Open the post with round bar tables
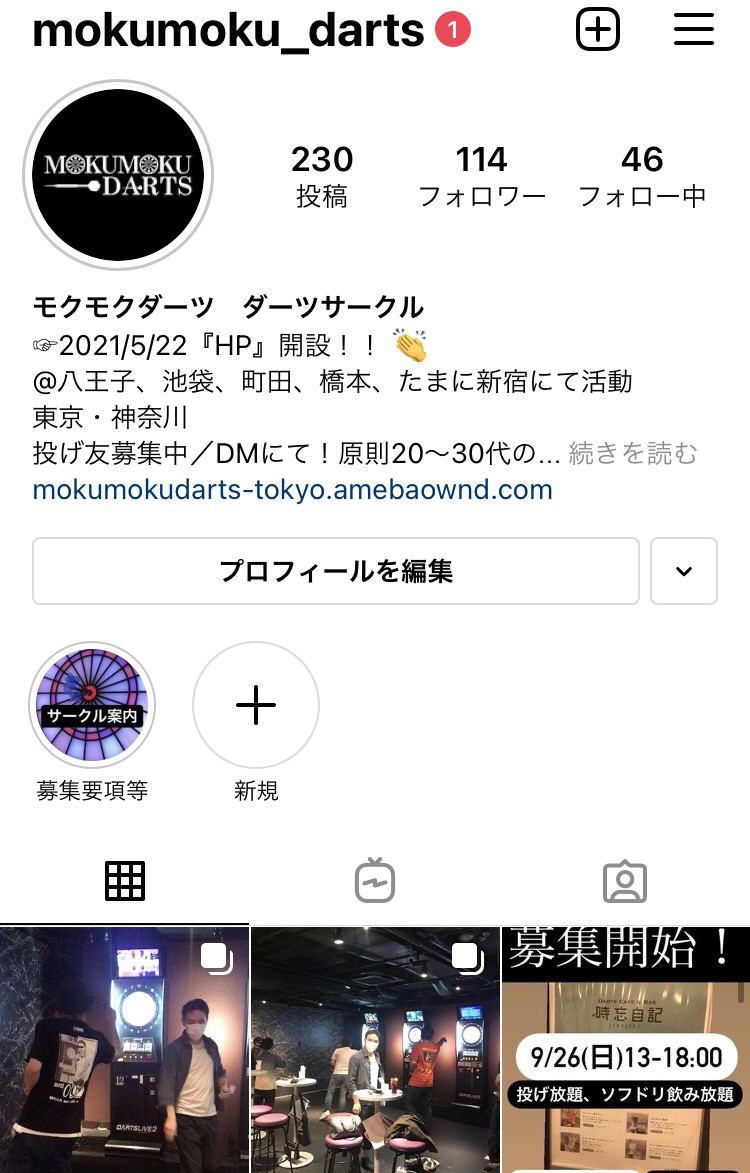750x1173 pixels. (375, 1050)
